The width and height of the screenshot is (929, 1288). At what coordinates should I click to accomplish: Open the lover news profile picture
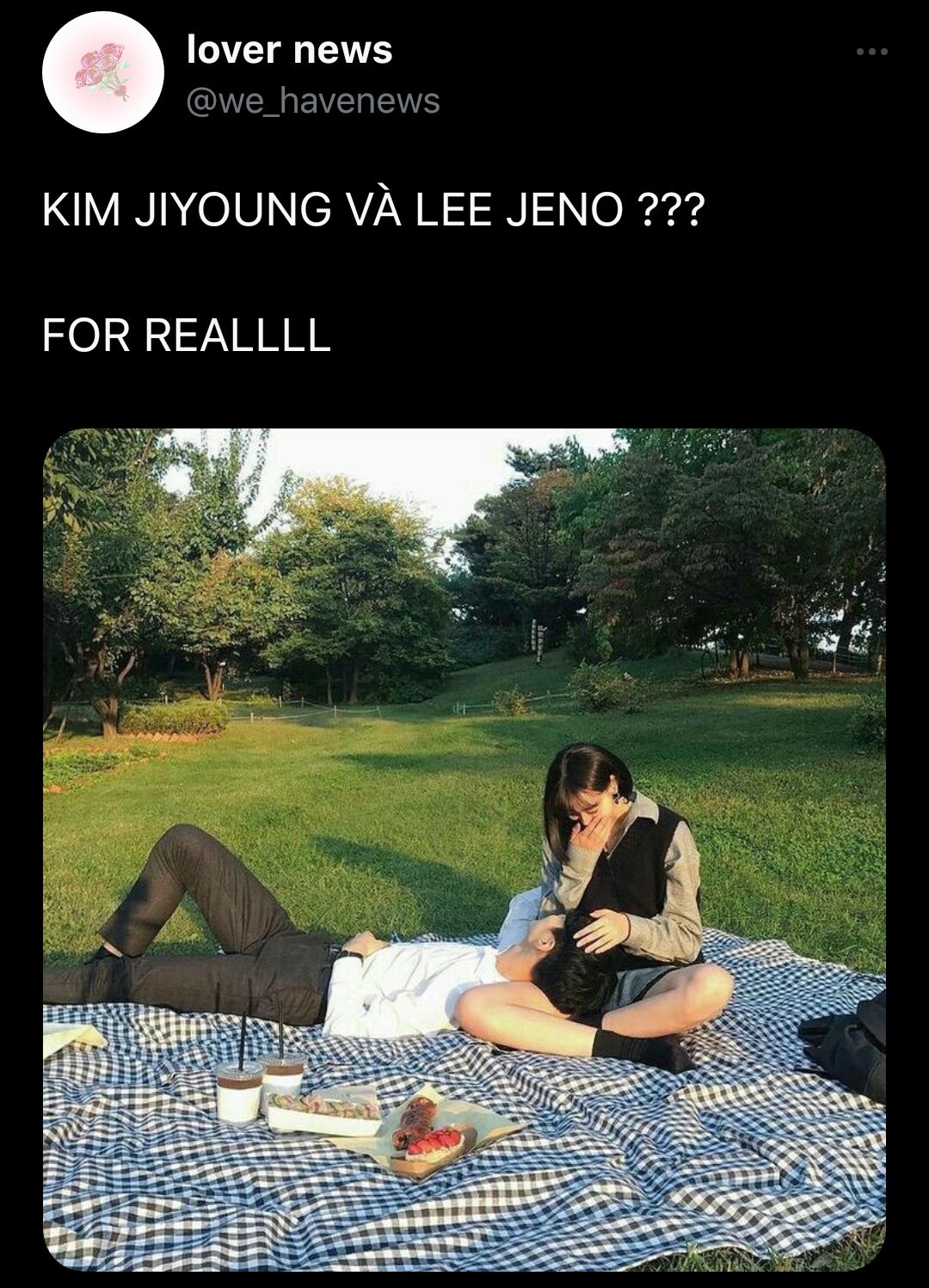pos(102,72)
